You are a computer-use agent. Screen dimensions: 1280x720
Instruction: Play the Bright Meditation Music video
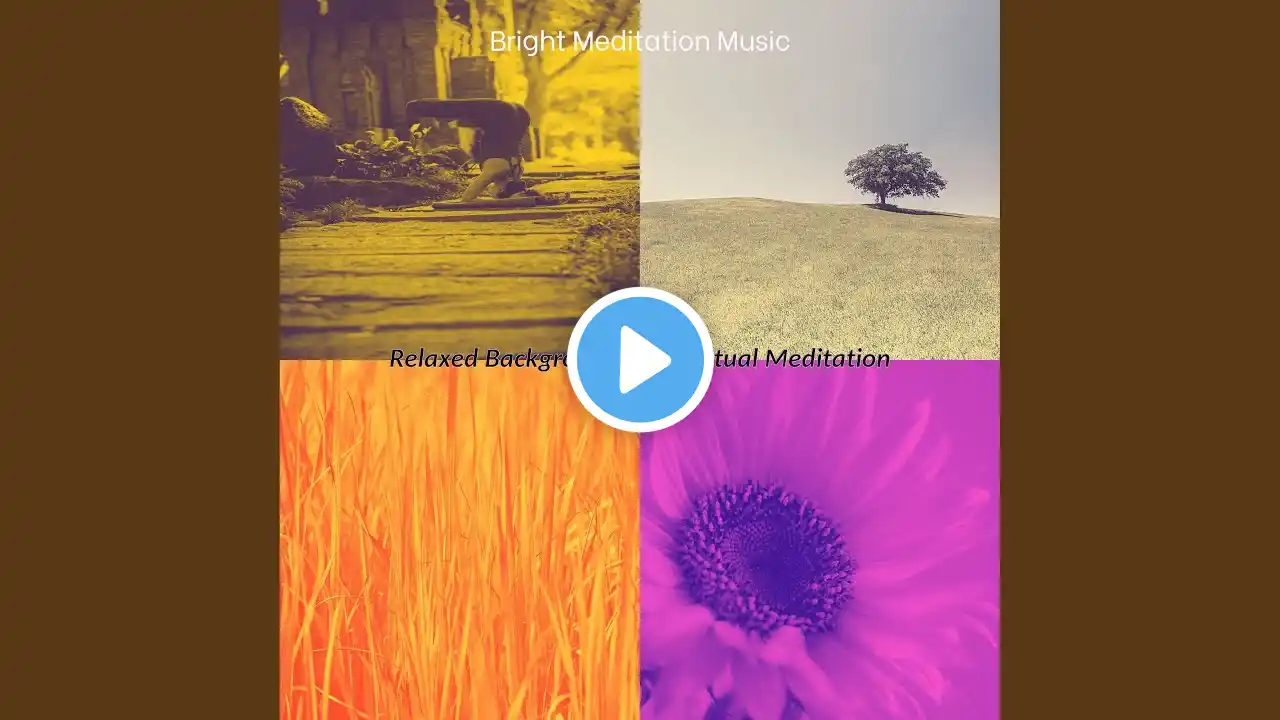coord(640,360)
